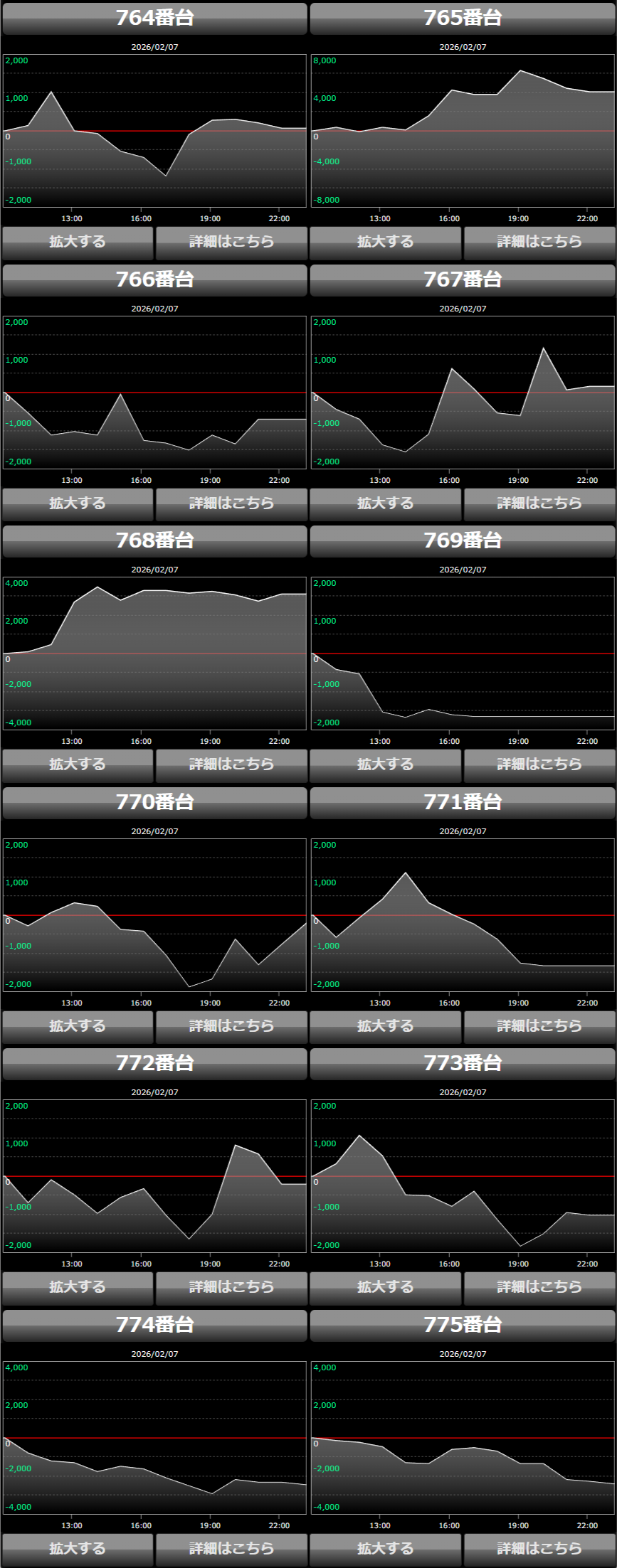Tap 拡大する for 775番台
Screen dimensions: 617x1568
point(385,1549)
